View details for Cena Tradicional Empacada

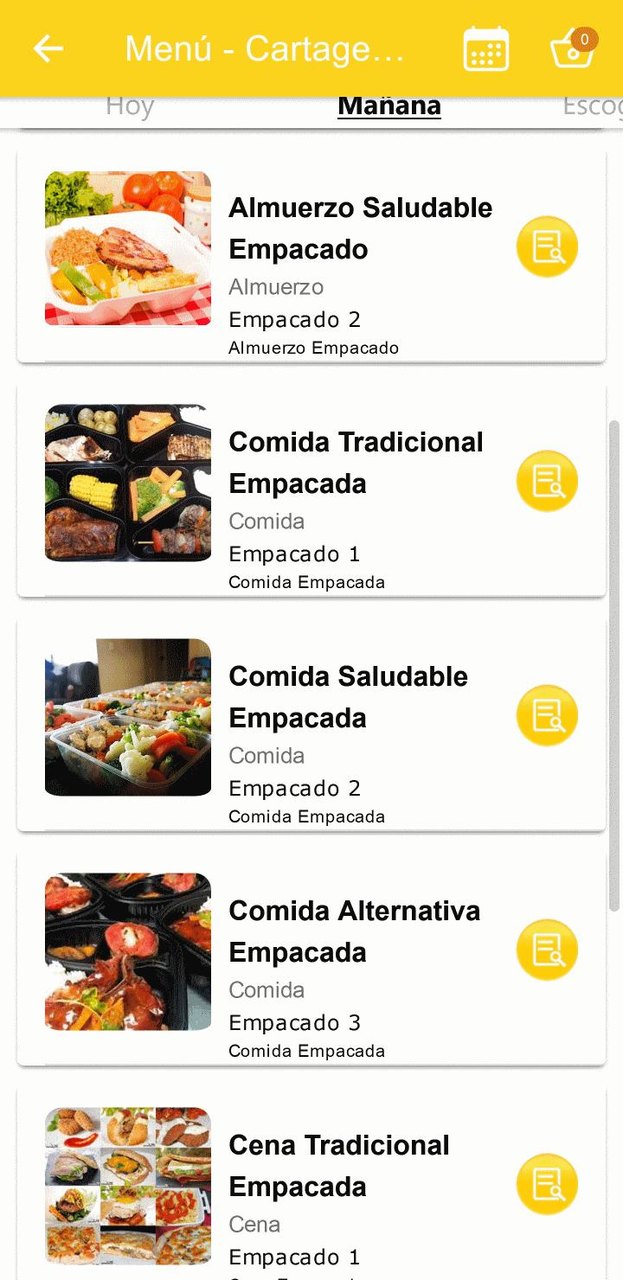[x=547, y=1184]
